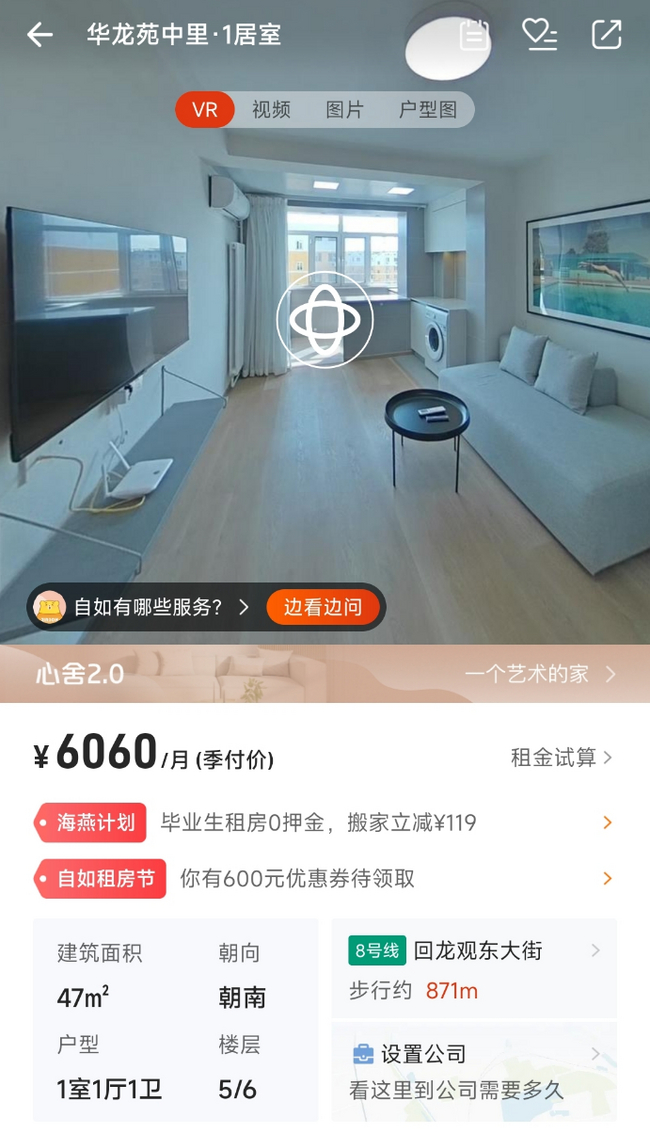Add listing to favorites heart

tap(540, 35)
